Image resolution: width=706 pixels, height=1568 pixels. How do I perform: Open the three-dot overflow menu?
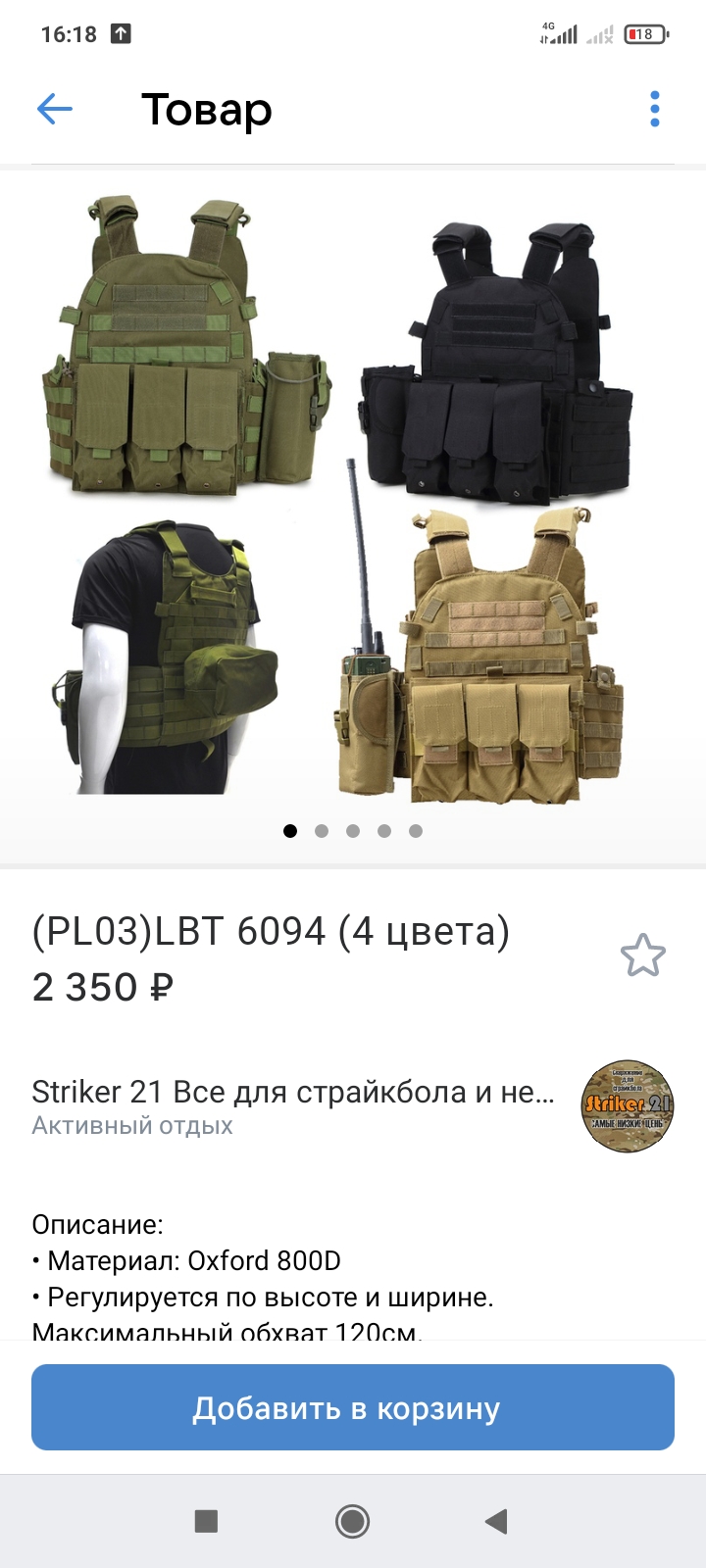pyautogui.click(x=654, y=109)
